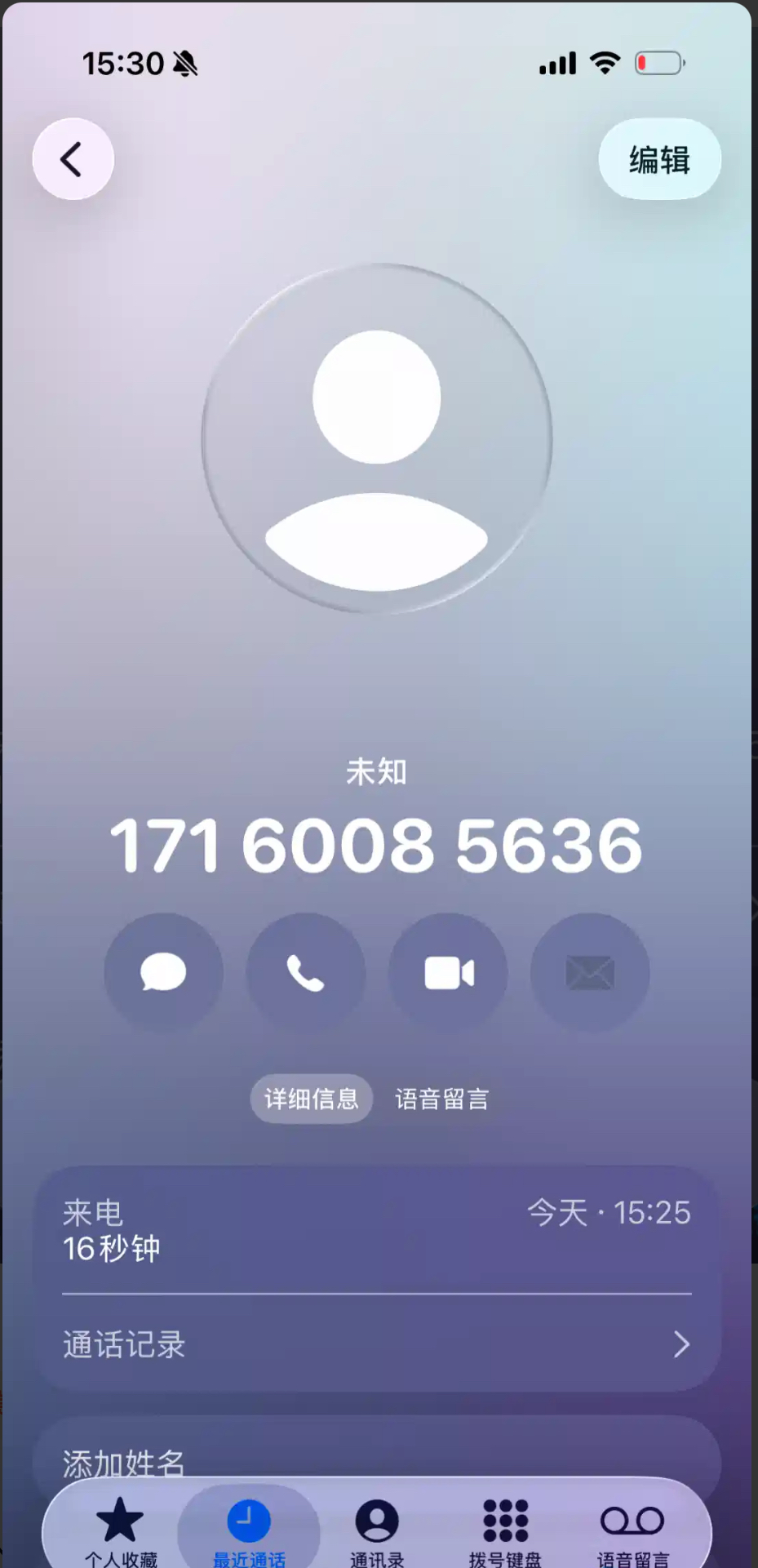Switch to the 最近通话 tab
This screenshot has height=1568, width=758.
tap(249, 1530)
